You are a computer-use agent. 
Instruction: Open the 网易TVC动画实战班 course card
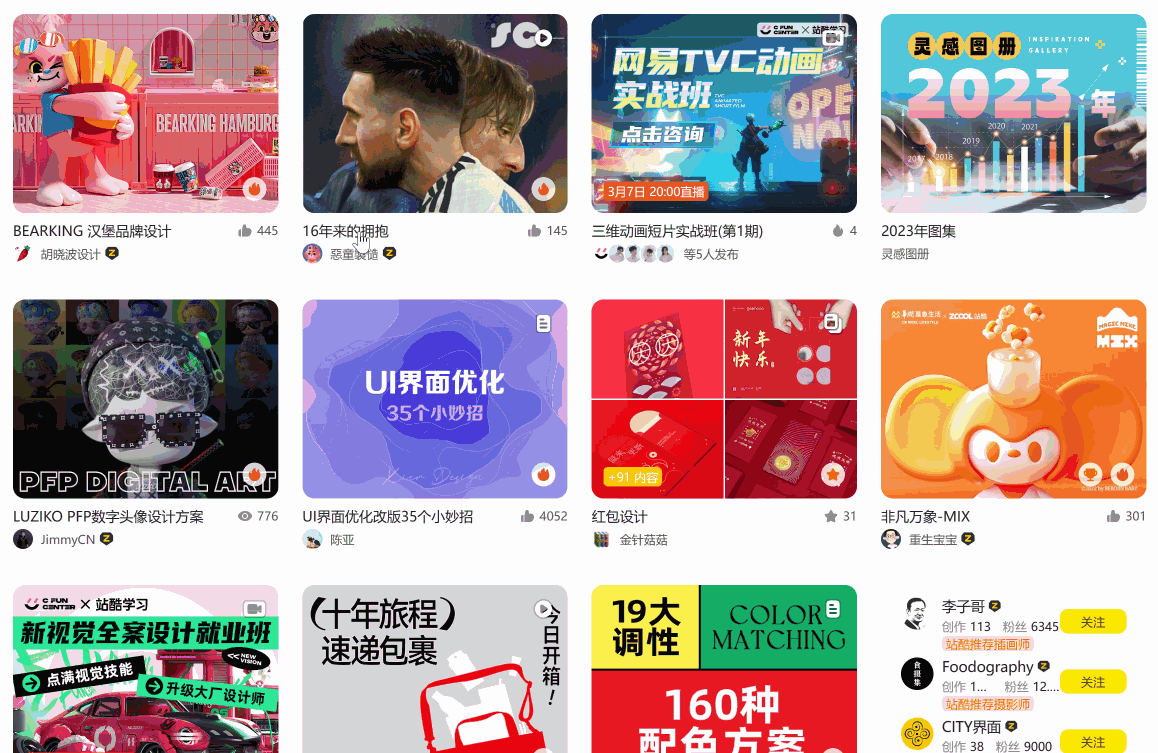click(x=724, y=113)
